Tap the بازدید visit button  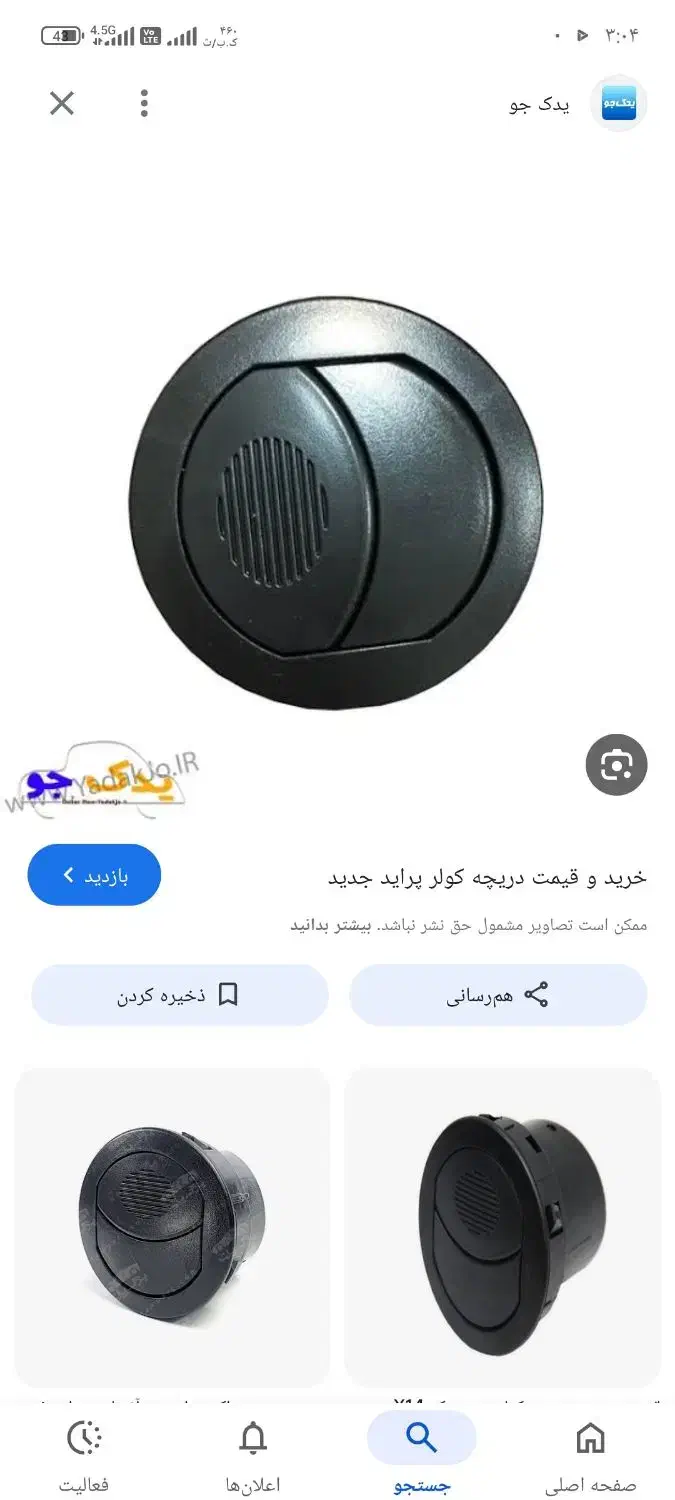(x=94, y=875)
